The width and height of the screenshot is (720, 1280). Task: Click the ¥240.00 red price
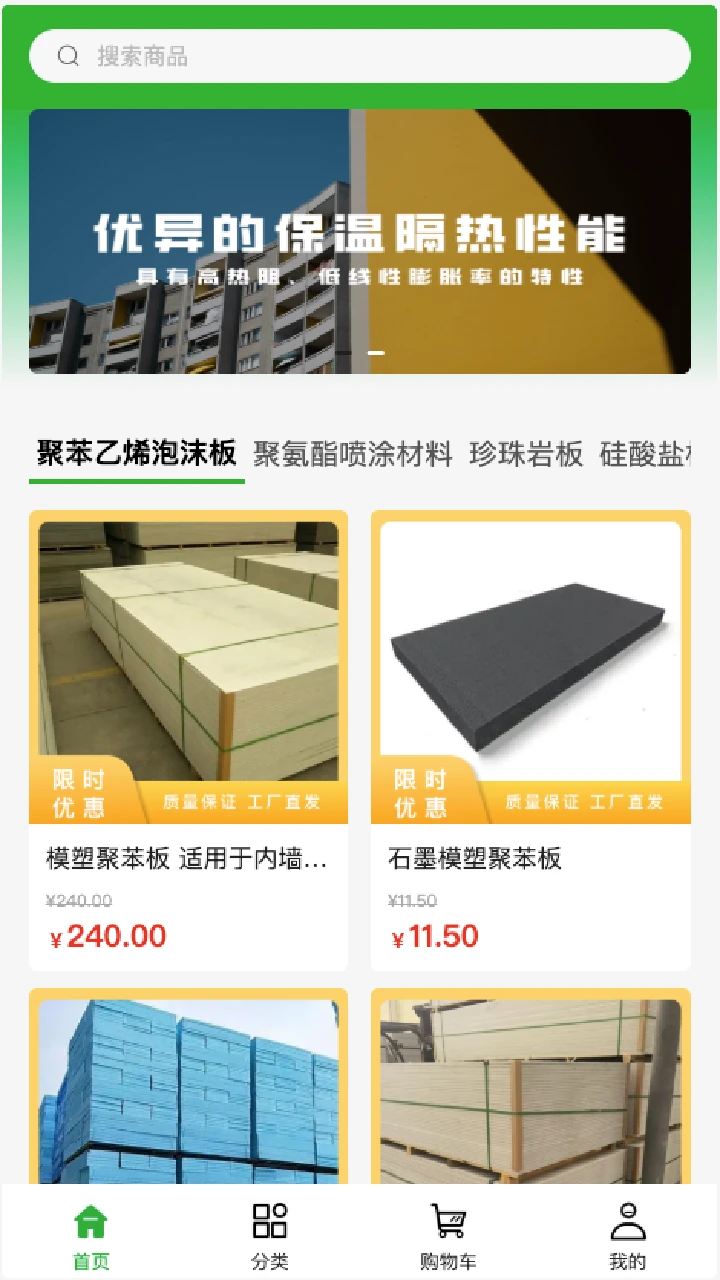pos(107,936)
